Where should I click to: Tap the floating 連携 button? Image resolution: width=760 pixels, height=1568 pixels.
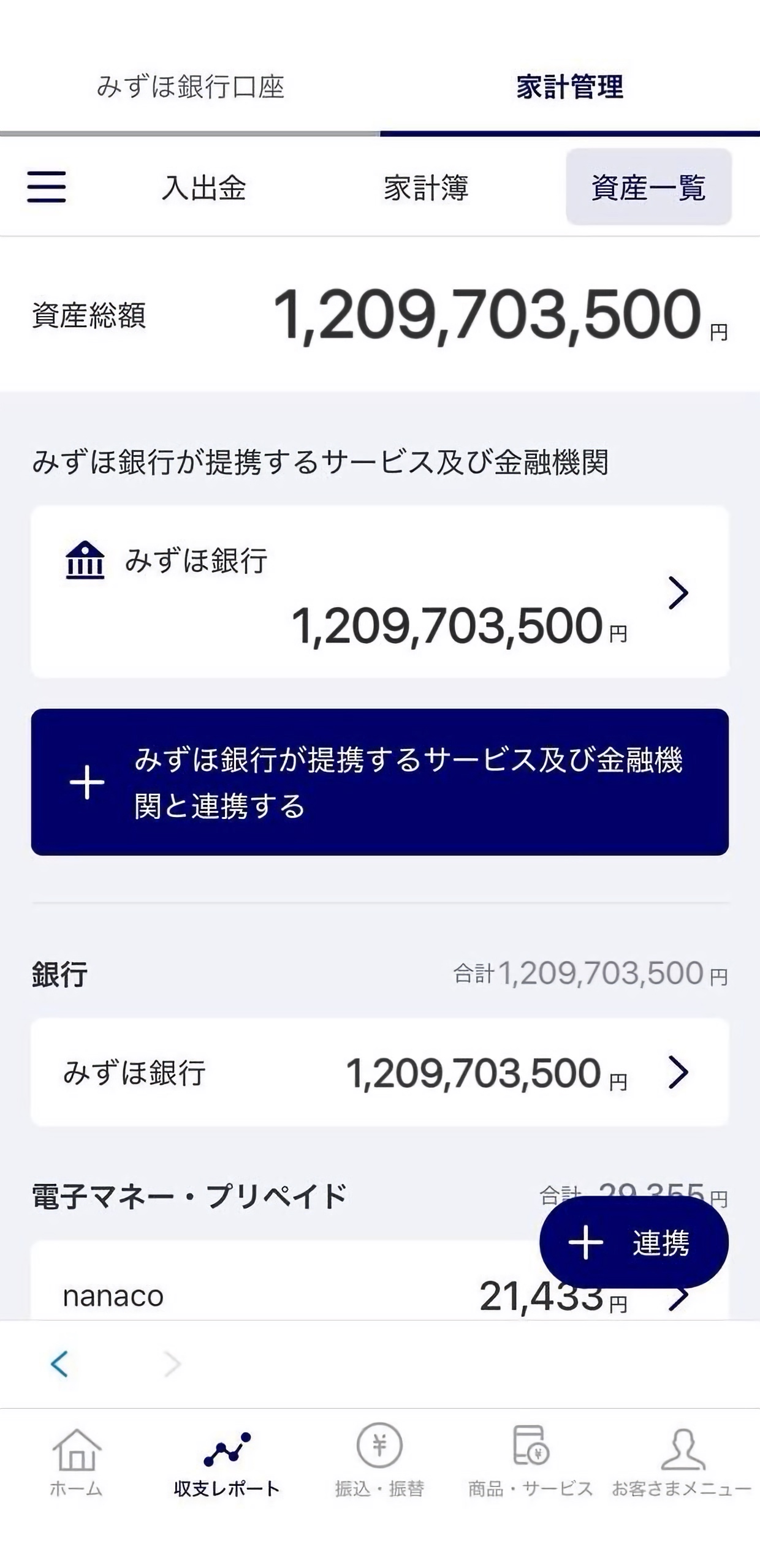coord(633,1243)
